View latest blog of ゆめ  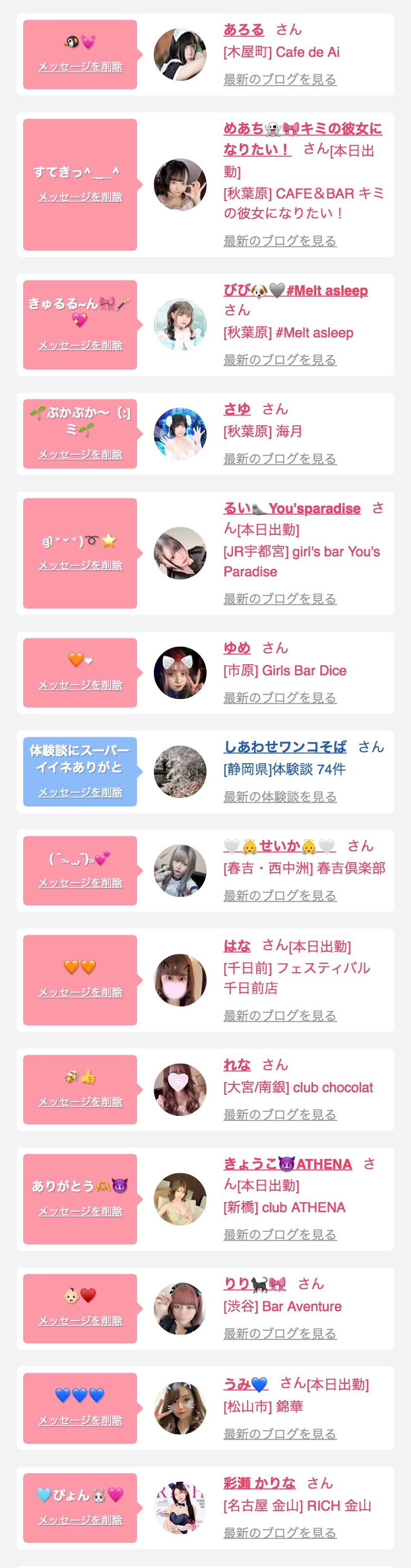280,697
